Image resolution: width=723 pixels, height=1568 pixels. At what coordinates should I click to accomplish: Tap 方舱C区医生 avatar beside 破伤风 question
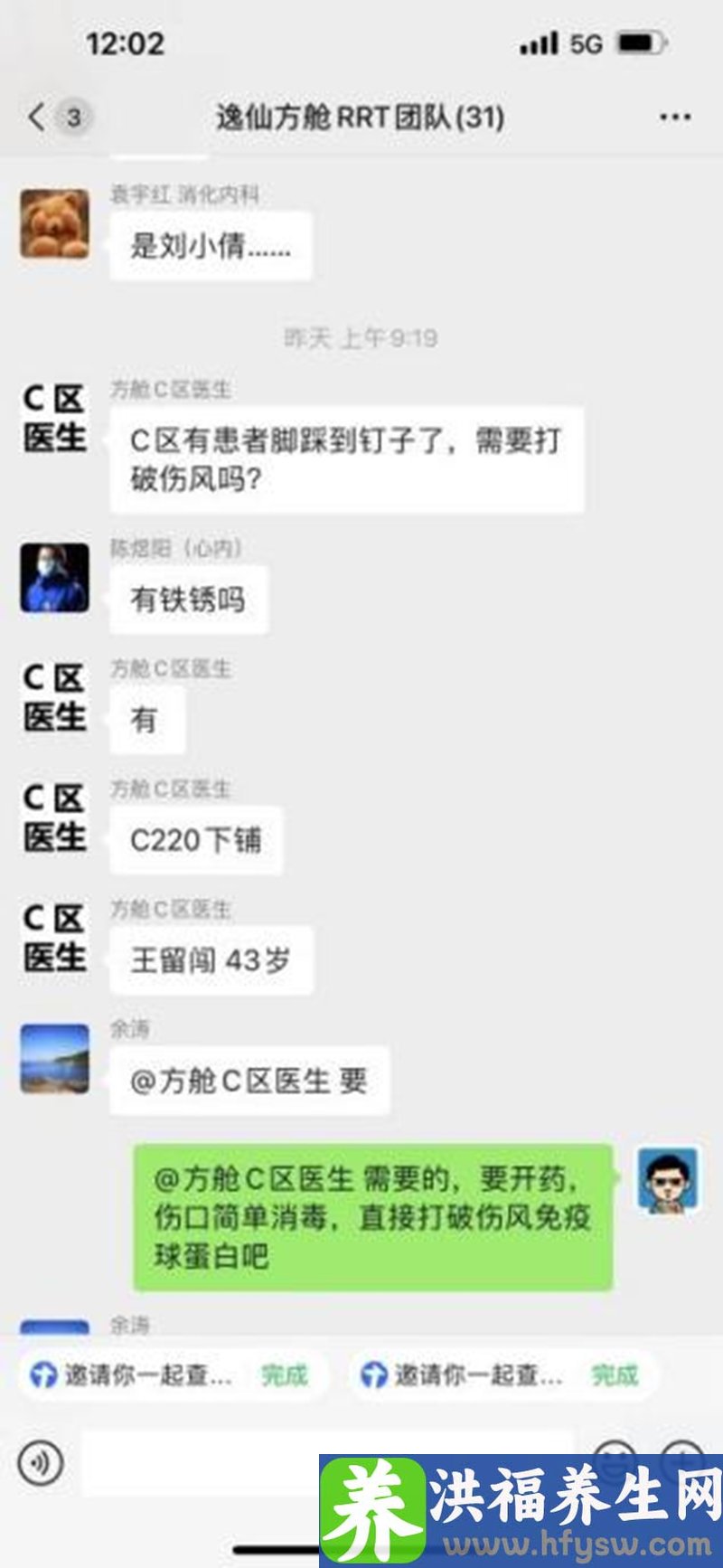point(55,419)
